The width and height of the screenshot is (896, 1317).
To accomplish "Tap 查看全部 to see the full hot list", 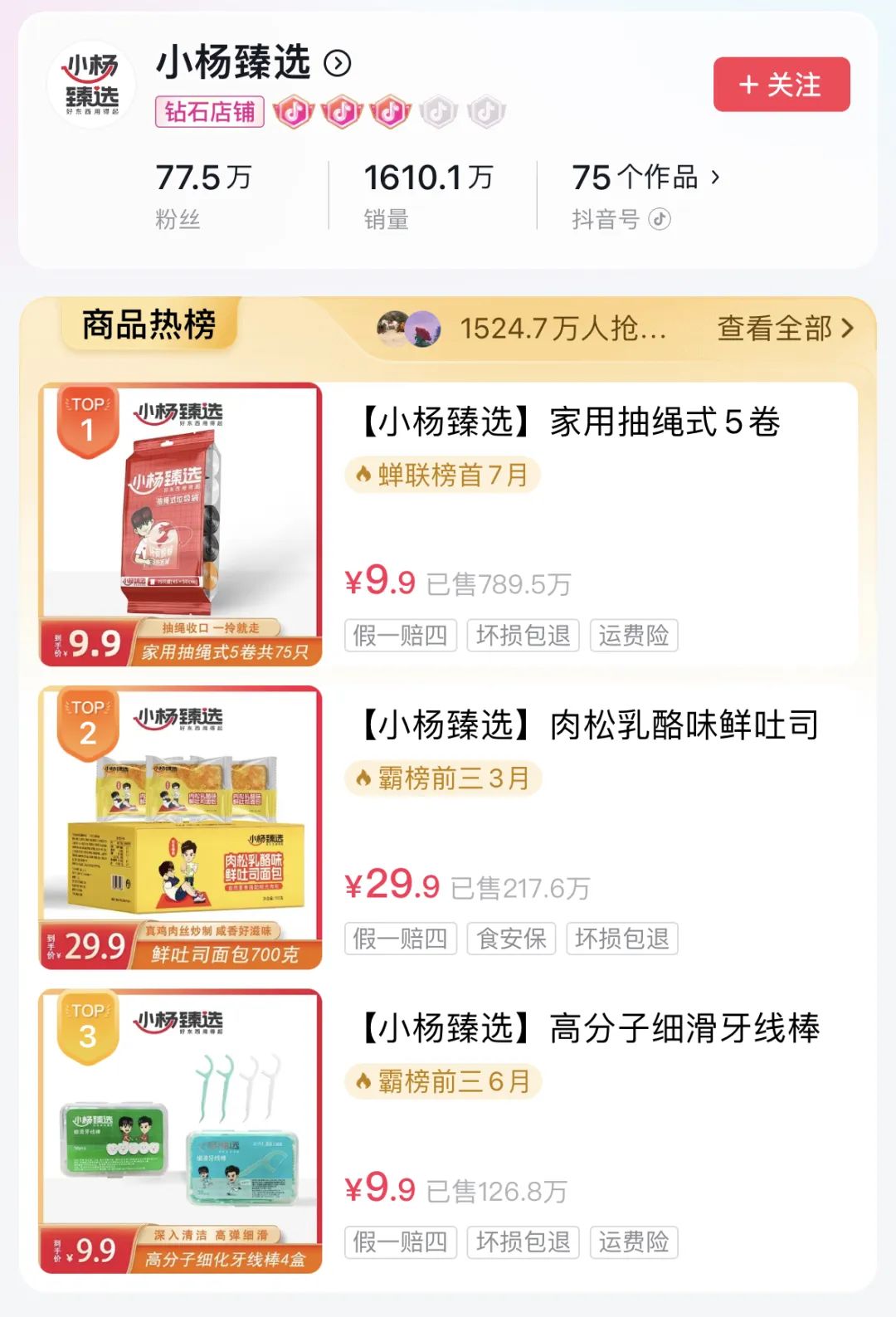I will (784, 329).
